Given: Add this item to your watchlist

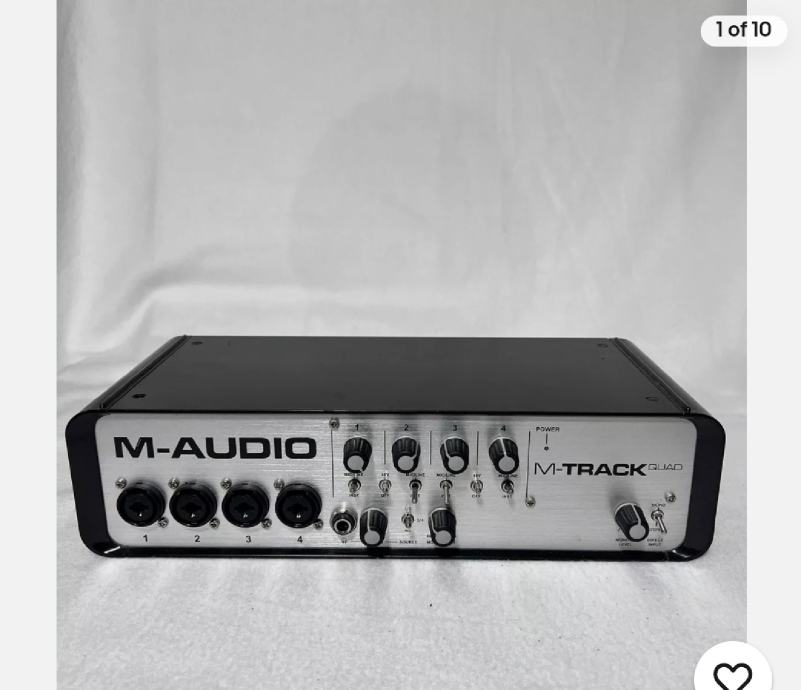Looking at the screenshot, I should click(x=732, y=674).
